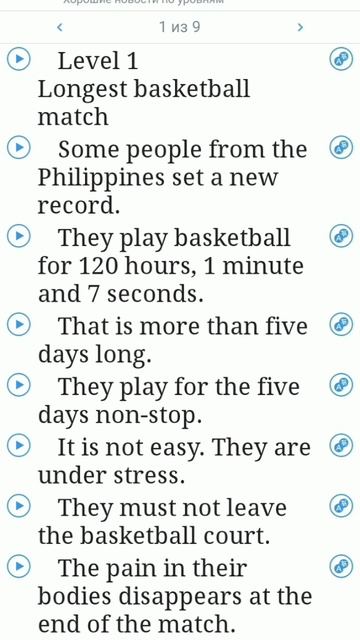Play audio for the Level 1 title
This screenshot has height=640, width=360.
pyautogui.click(x=19, y=59)
